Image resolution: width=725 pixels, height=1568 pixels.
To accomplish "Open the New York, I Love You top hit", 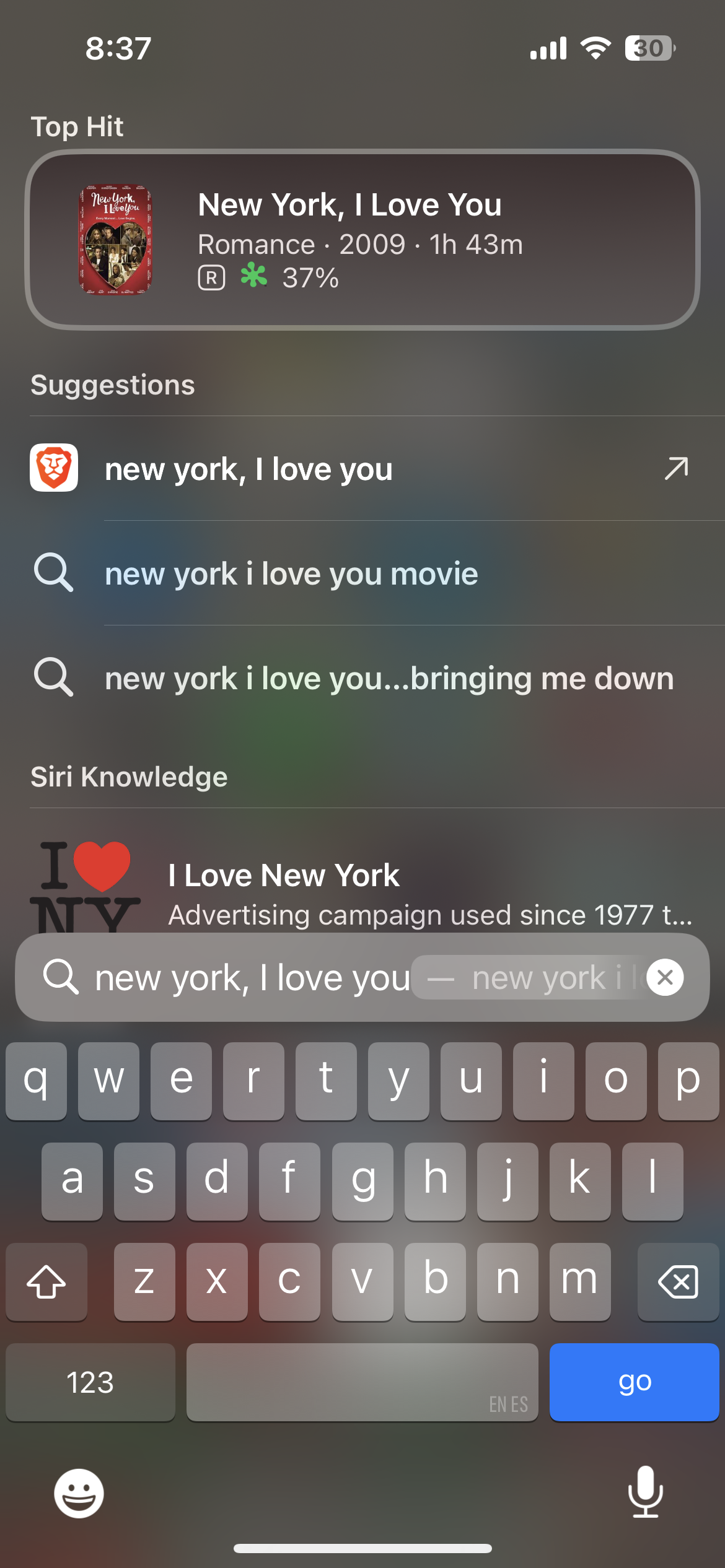I will tap(362, 240).
